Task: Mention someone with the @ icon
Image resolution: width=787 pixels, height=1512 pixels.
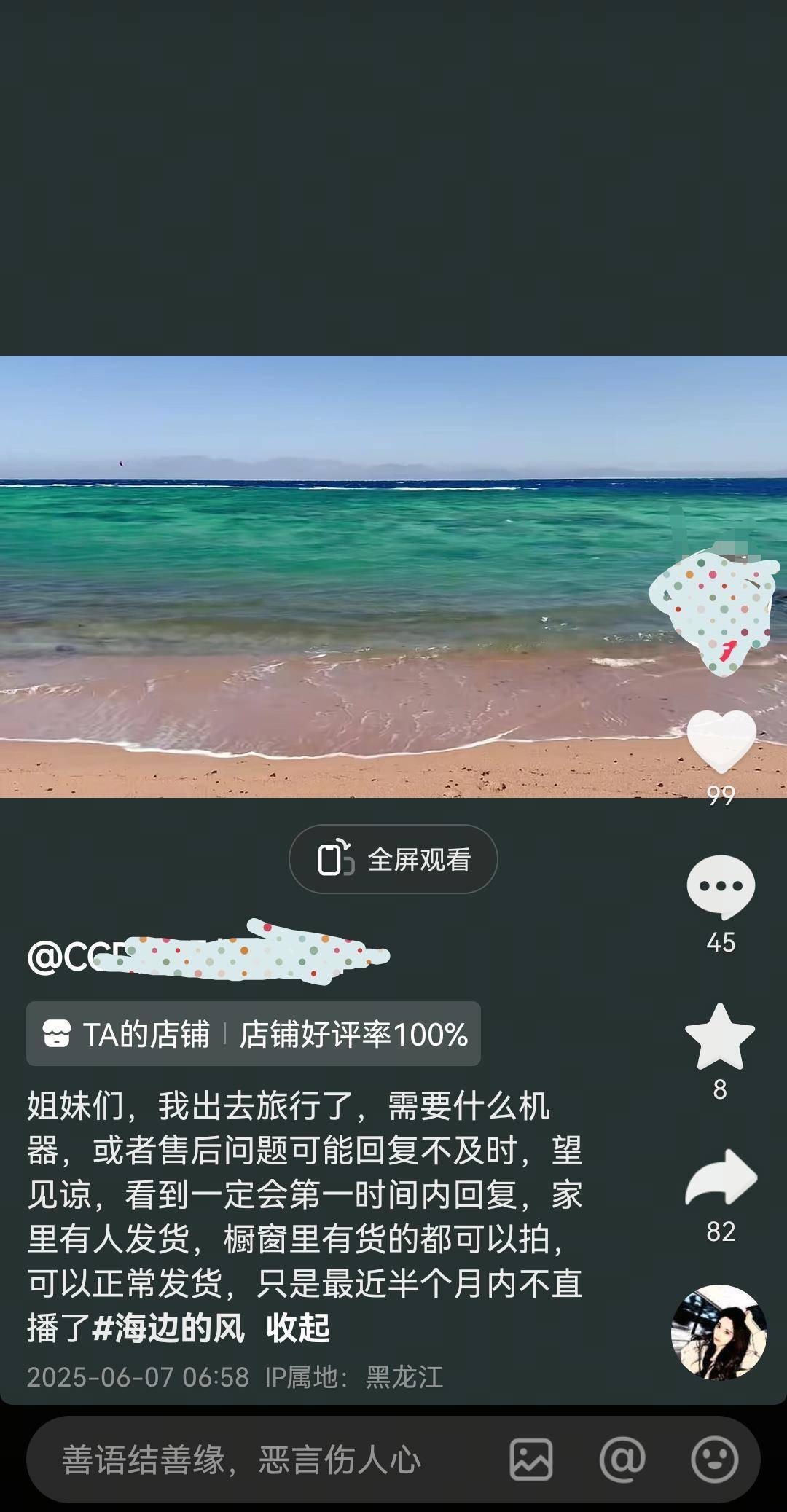Action: (622, 1460)
